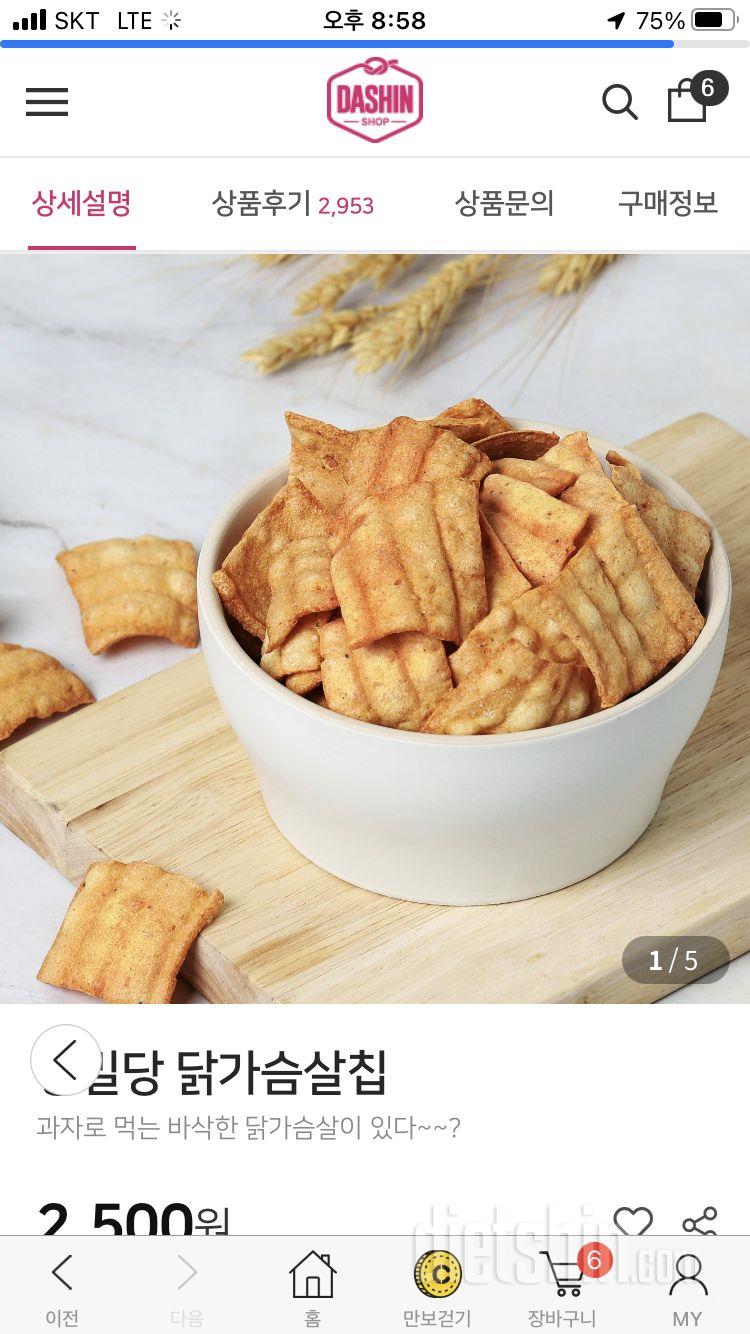Go back using the circular back chevron
This screenshot has height=1334, width=750.
coord(65,1060)
